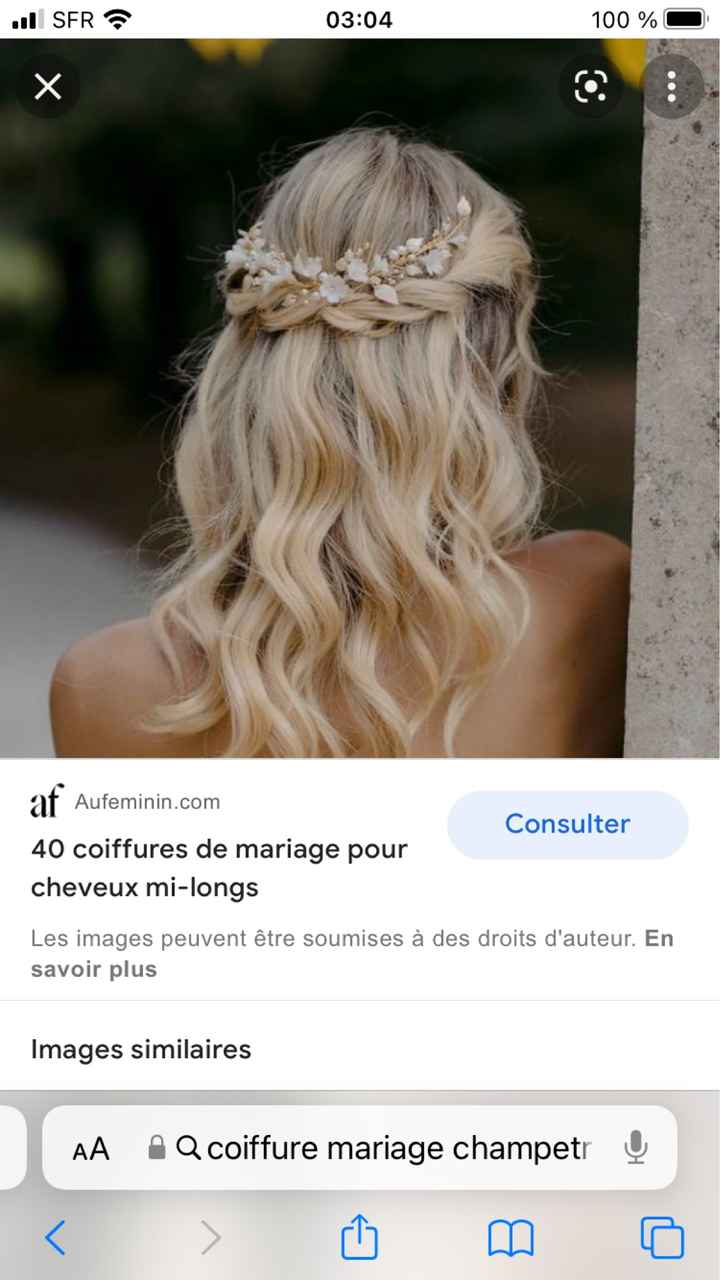Tap the Images similaires section header
This screenshot has width=720, height=1280.
click(141, 1049)
